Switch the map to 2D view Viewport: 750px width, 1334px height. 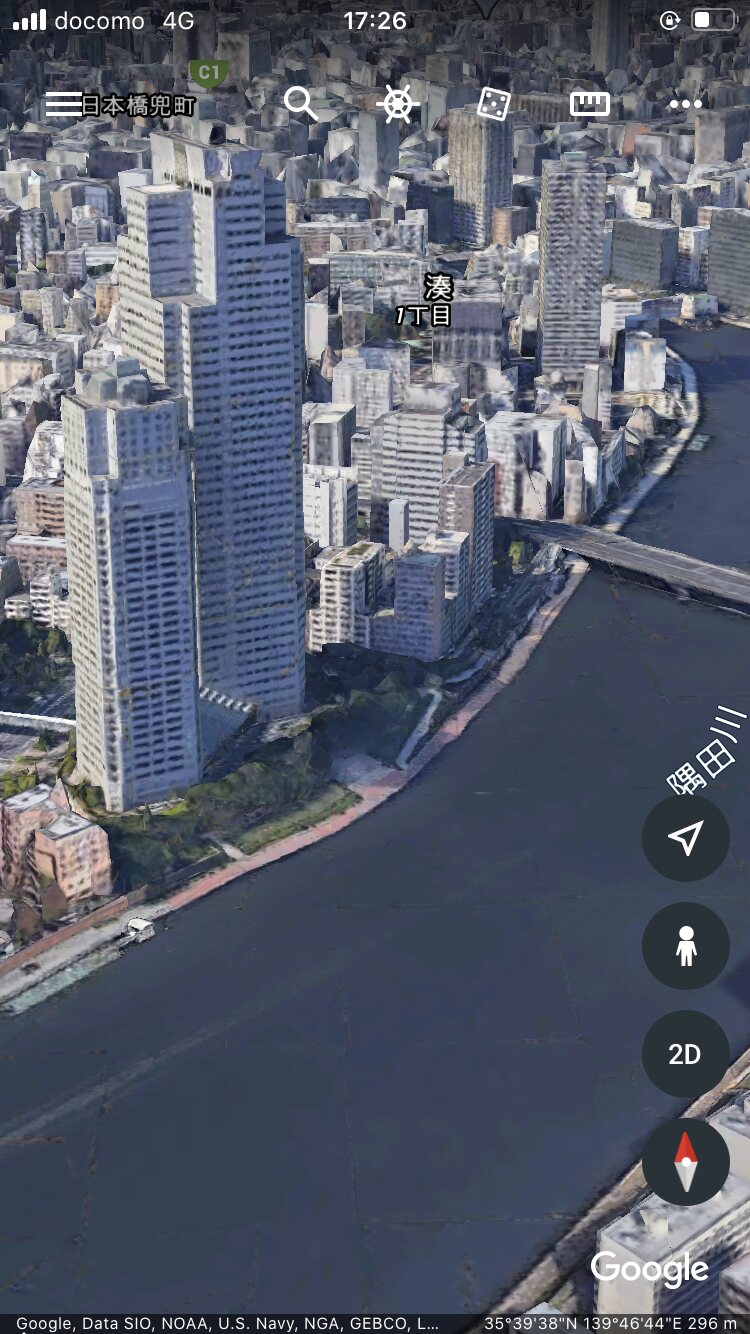pyautogui.click(x=685, y=1054)
